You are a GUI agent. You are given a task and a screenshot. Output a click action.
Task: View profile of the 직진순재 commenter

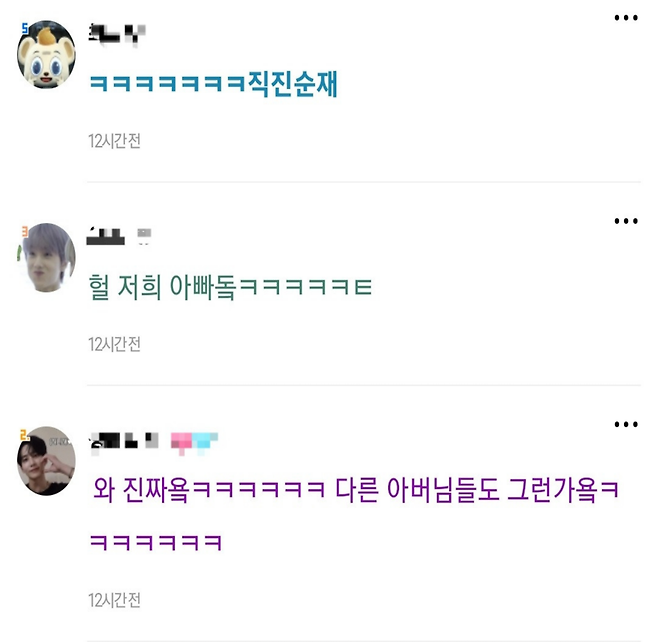pos(46,54)
